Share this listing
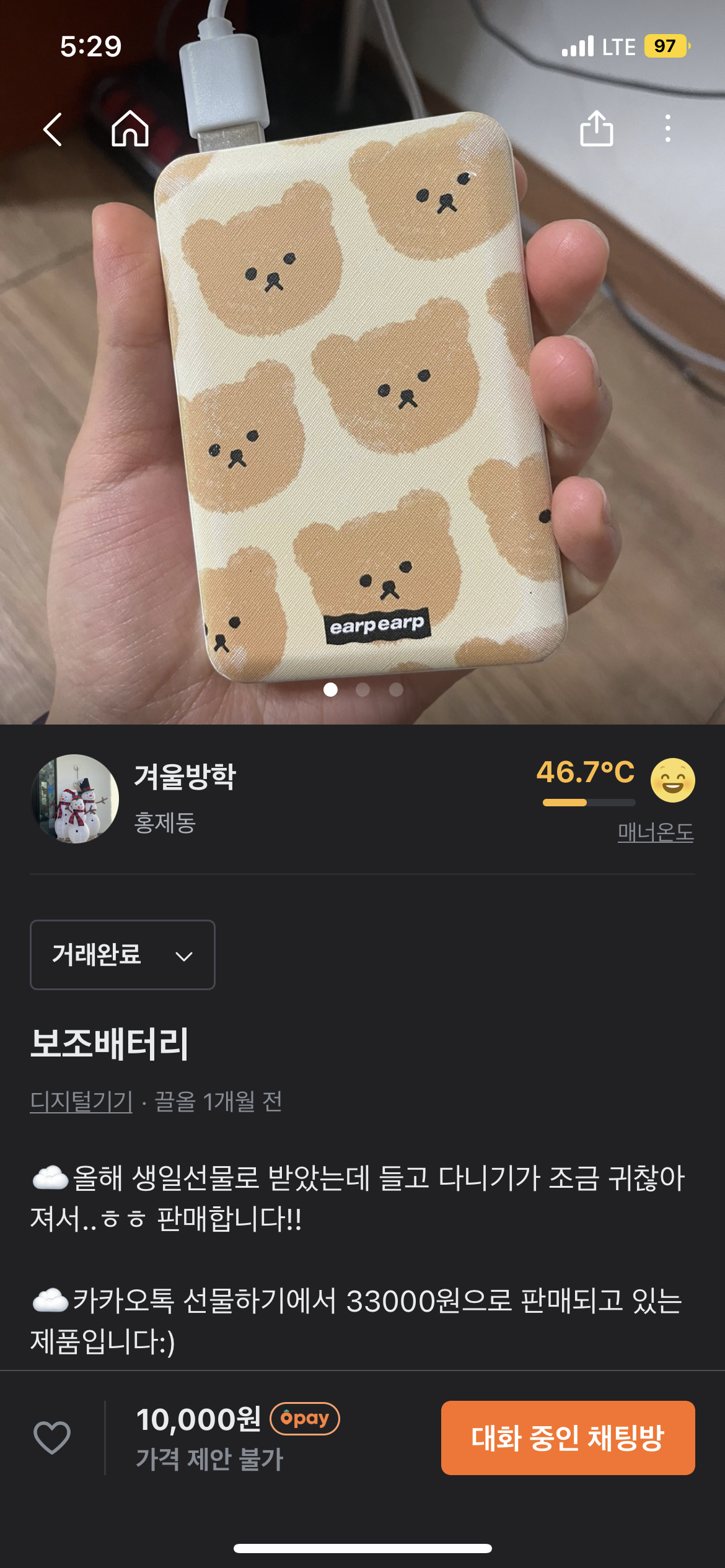Screen dimensions: 725x1568 pos(596,129)
